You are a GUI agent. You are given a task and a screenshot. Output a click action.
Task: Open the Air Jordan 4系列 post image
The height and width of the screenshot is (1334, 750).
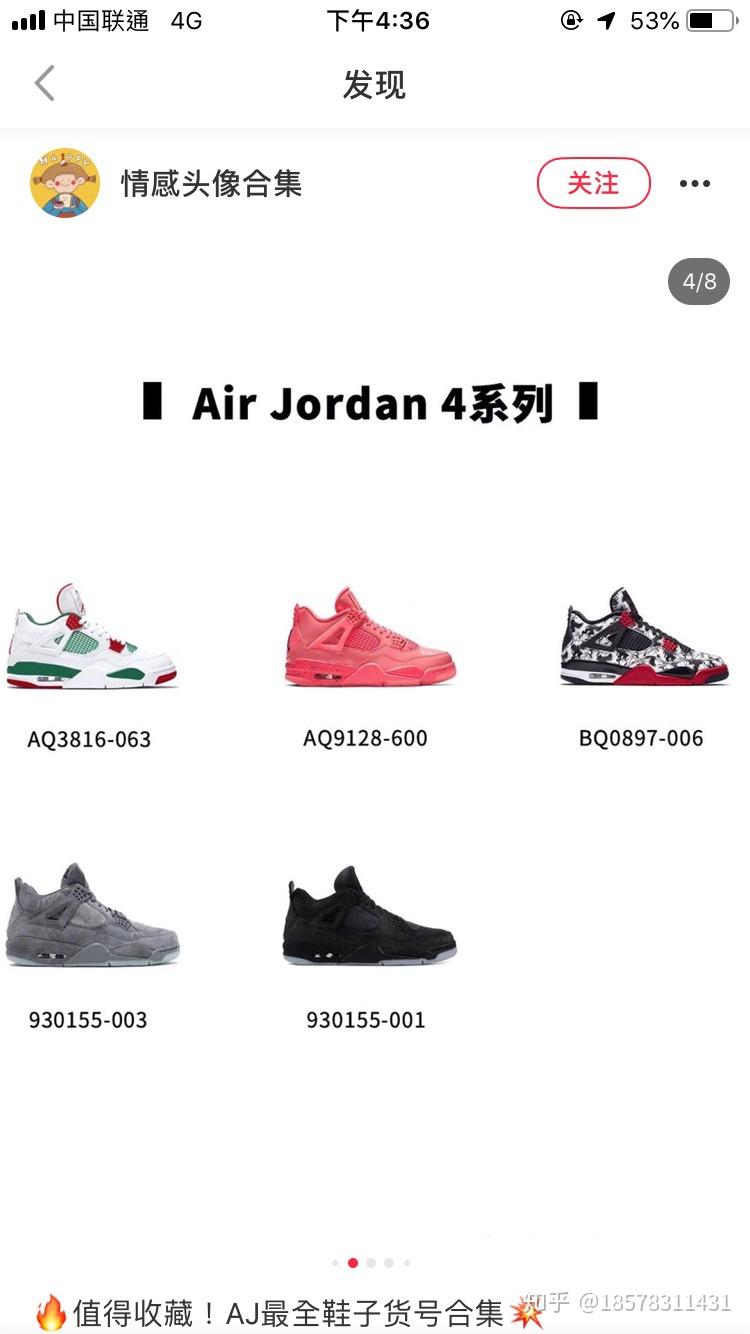(x=374, y=740)
